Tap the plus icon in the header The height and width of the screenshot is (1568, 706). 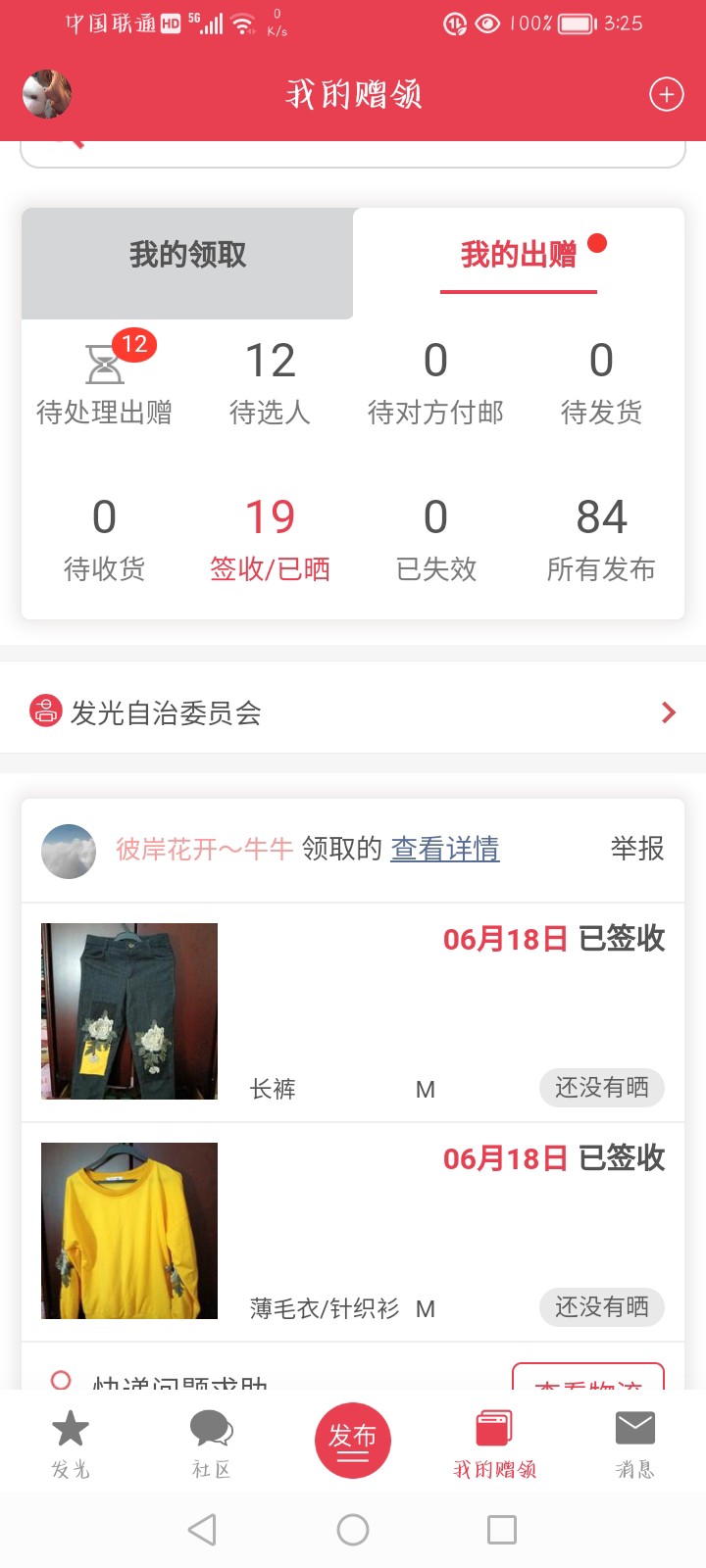(667, 94)
